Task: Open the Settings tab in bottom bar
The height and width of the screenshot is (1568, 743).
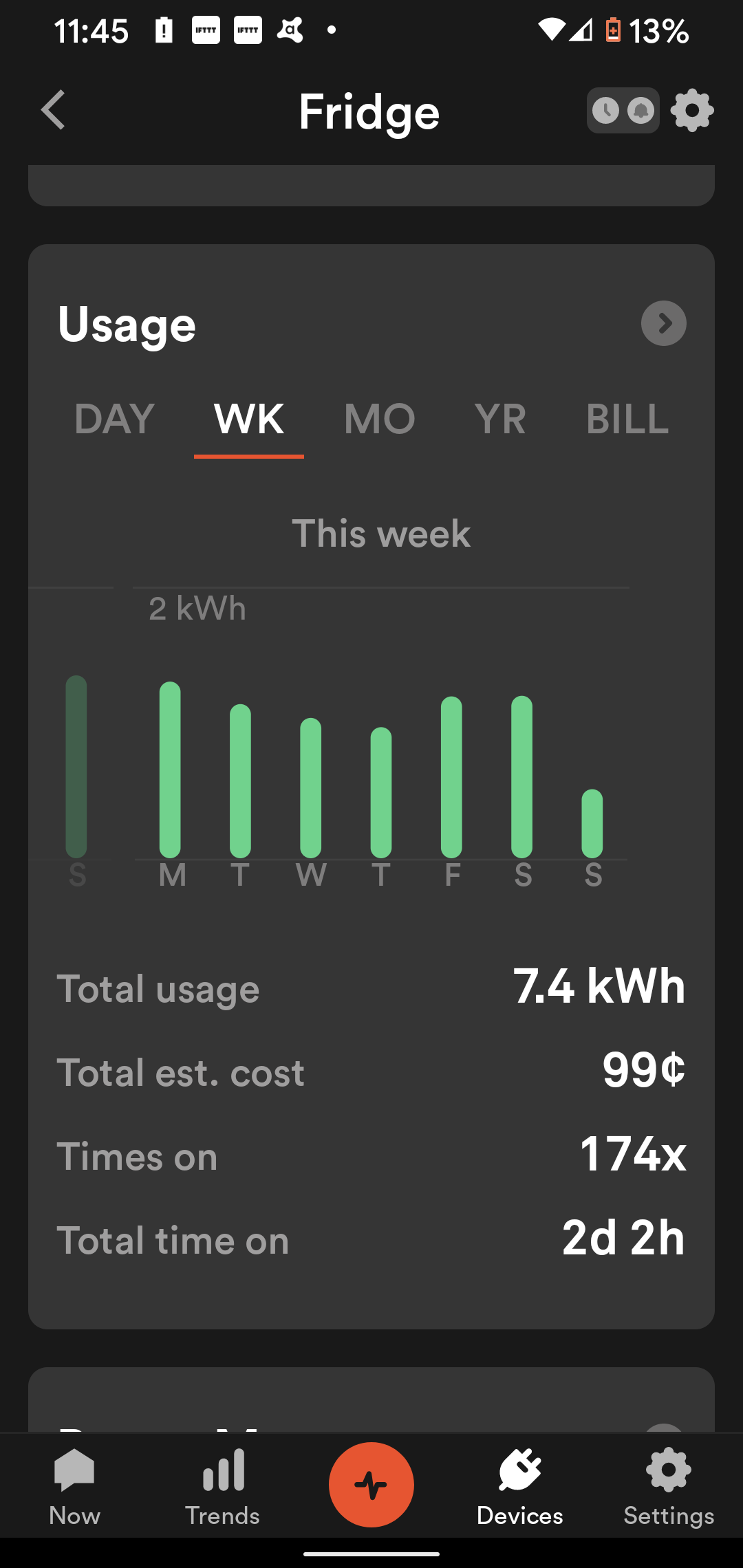Action: [x=669, y=1485]
